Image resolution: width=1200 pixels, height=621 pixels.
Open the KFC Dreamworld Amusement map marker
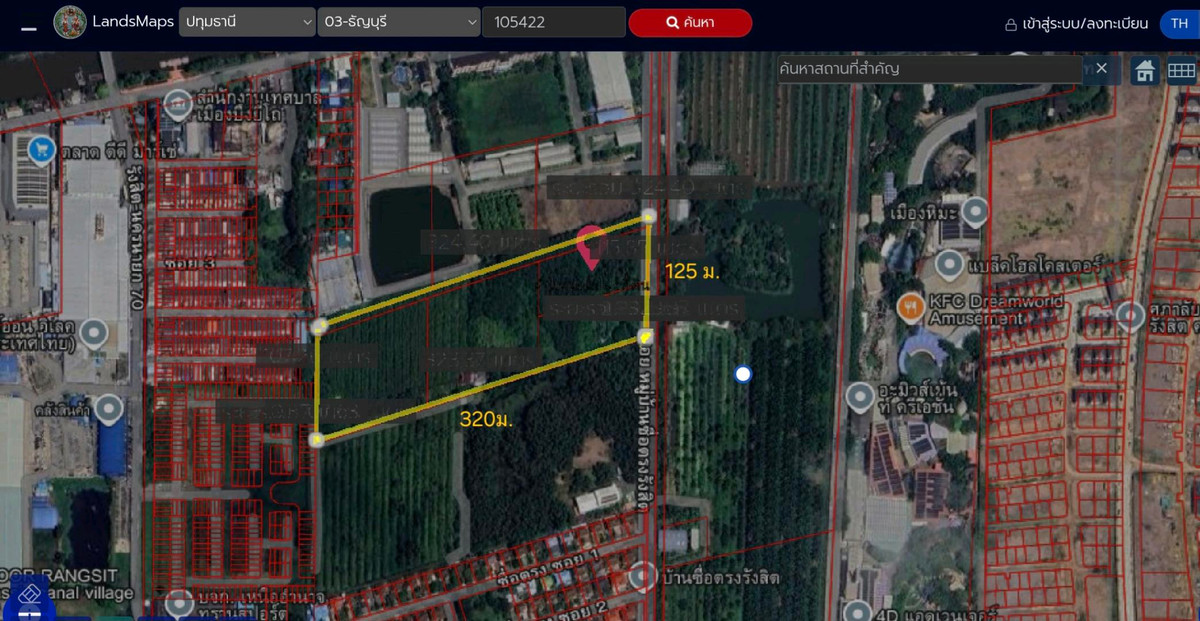pyautogui.click(x=909, y=304)
